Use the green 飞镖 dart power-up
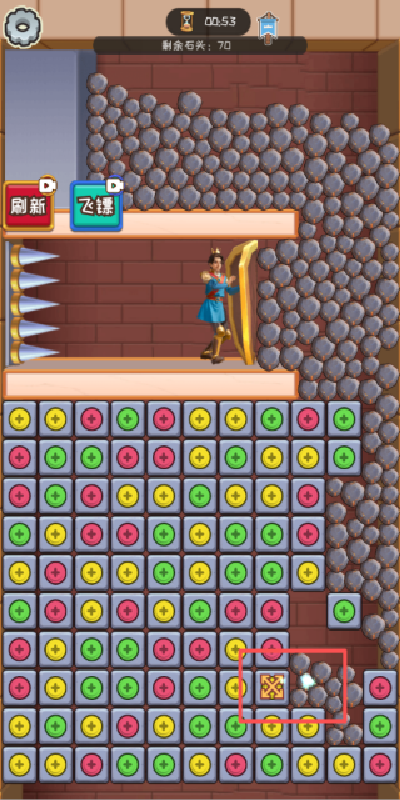 (96, 206)
